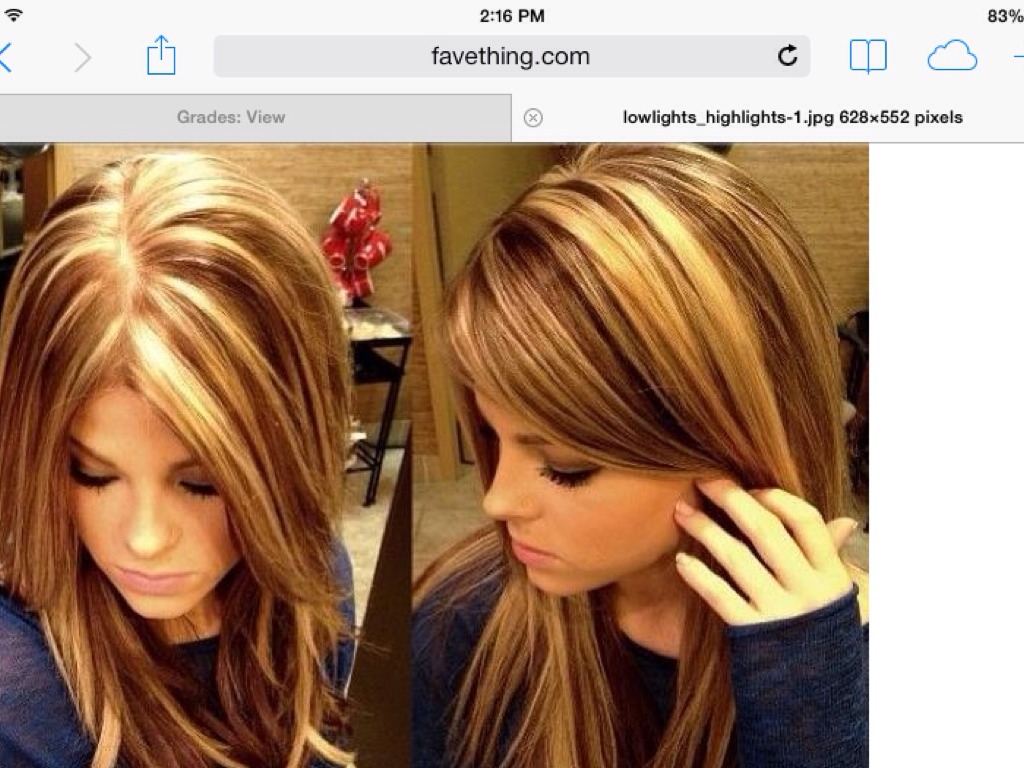1024x768 pixels.
Task: Switch to the Grades: View tab
Action: [x=231, y=117]
